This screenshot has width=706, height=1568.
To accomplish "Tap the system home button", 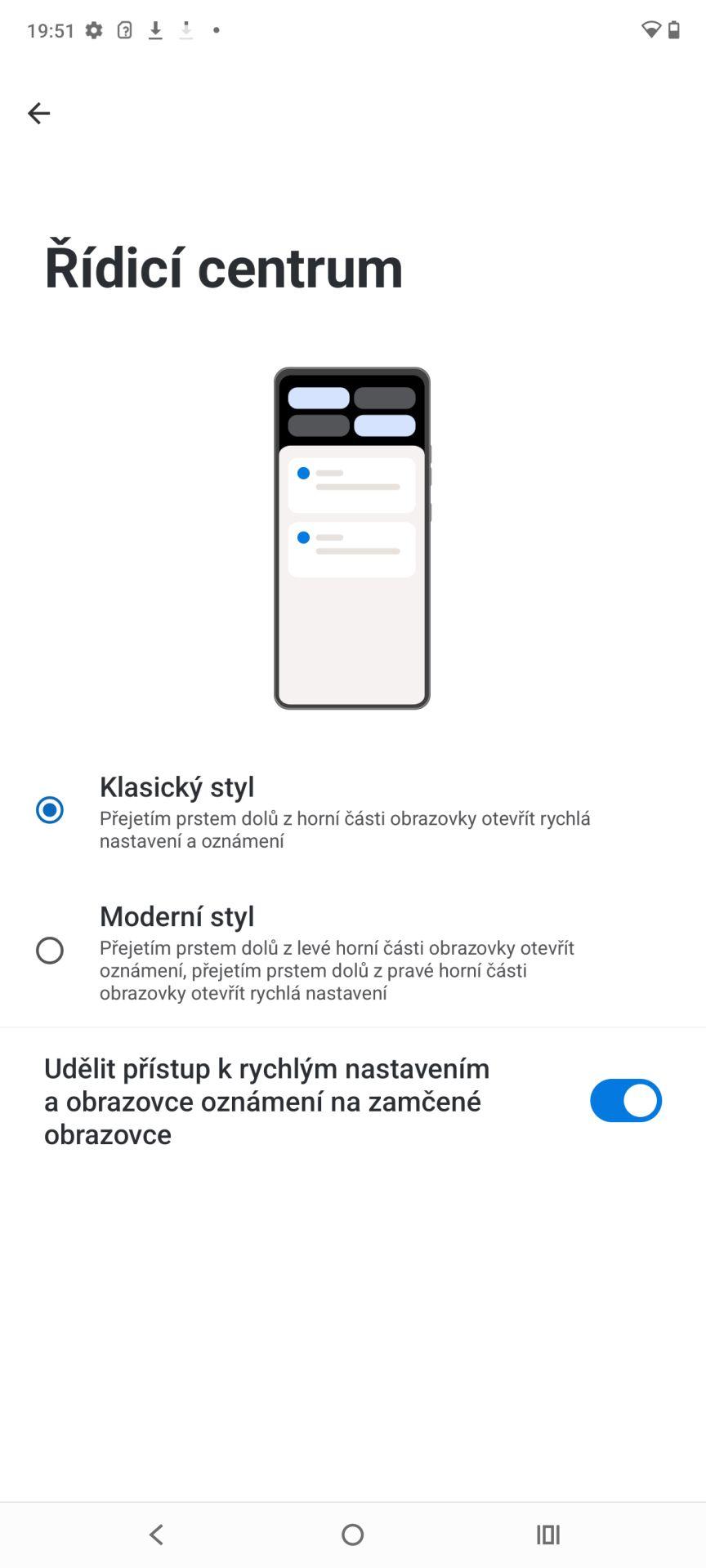I will click(x=352, y=1535).
